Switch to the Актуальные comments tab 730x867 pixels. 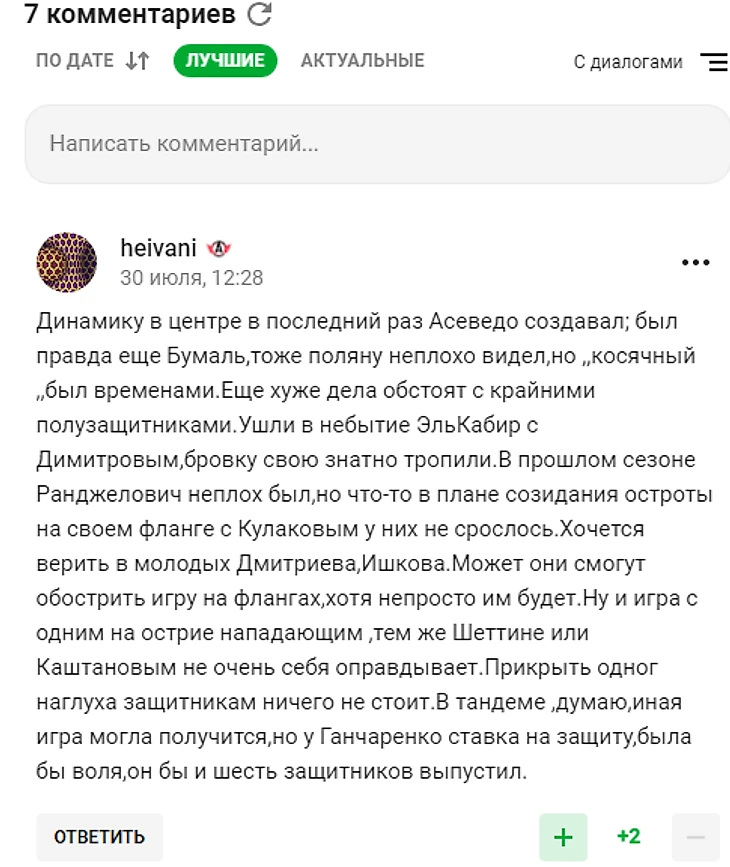tap(362, 61)
